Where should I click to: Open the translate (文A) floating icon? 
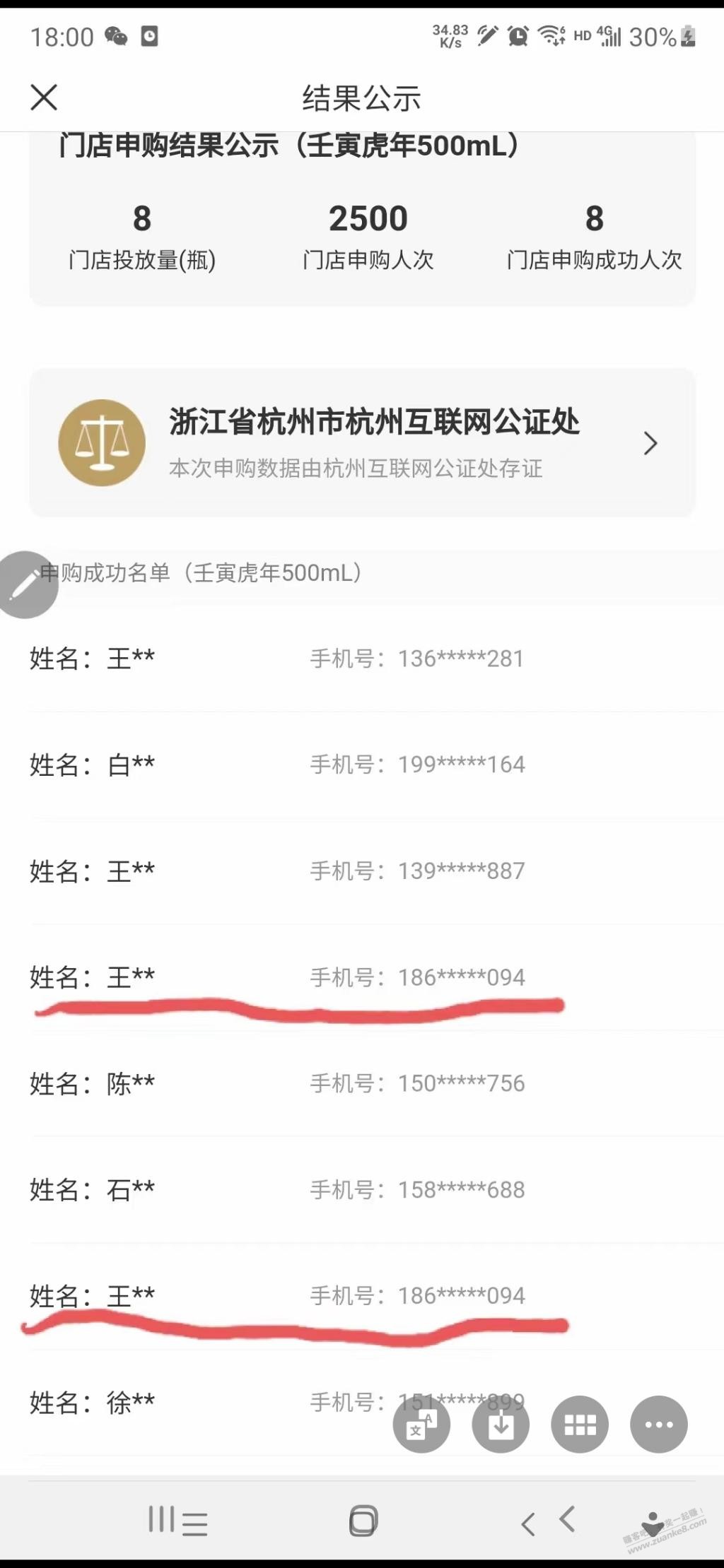pos(422,1425)
